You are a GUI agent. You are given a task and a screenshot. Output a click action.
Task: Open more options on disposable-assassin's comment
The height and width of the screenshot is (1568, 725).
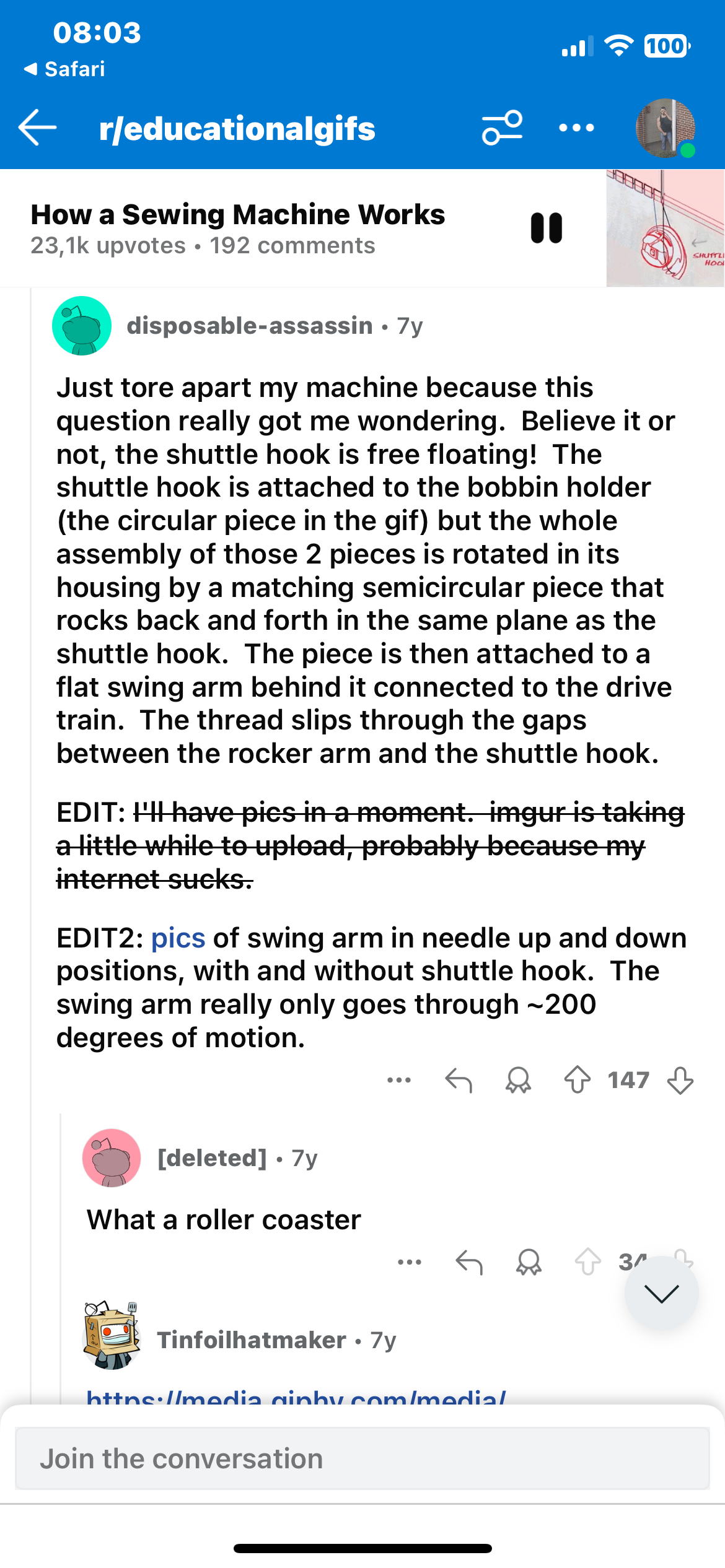click(x=398, y=1080)
